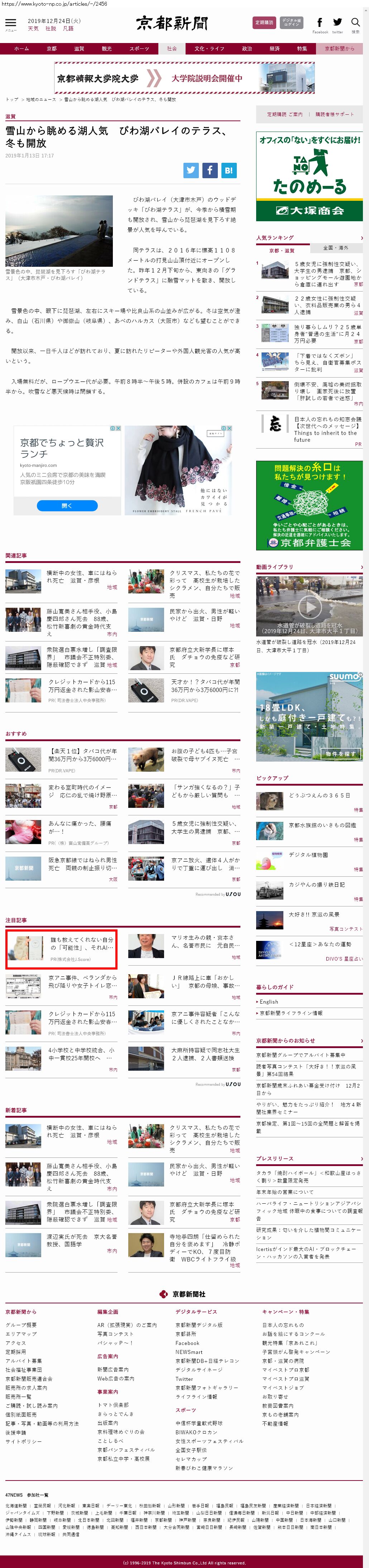This screenshot has height=1568, width=369.
Task: Open the search icon in the header
Action: (355, 24)
